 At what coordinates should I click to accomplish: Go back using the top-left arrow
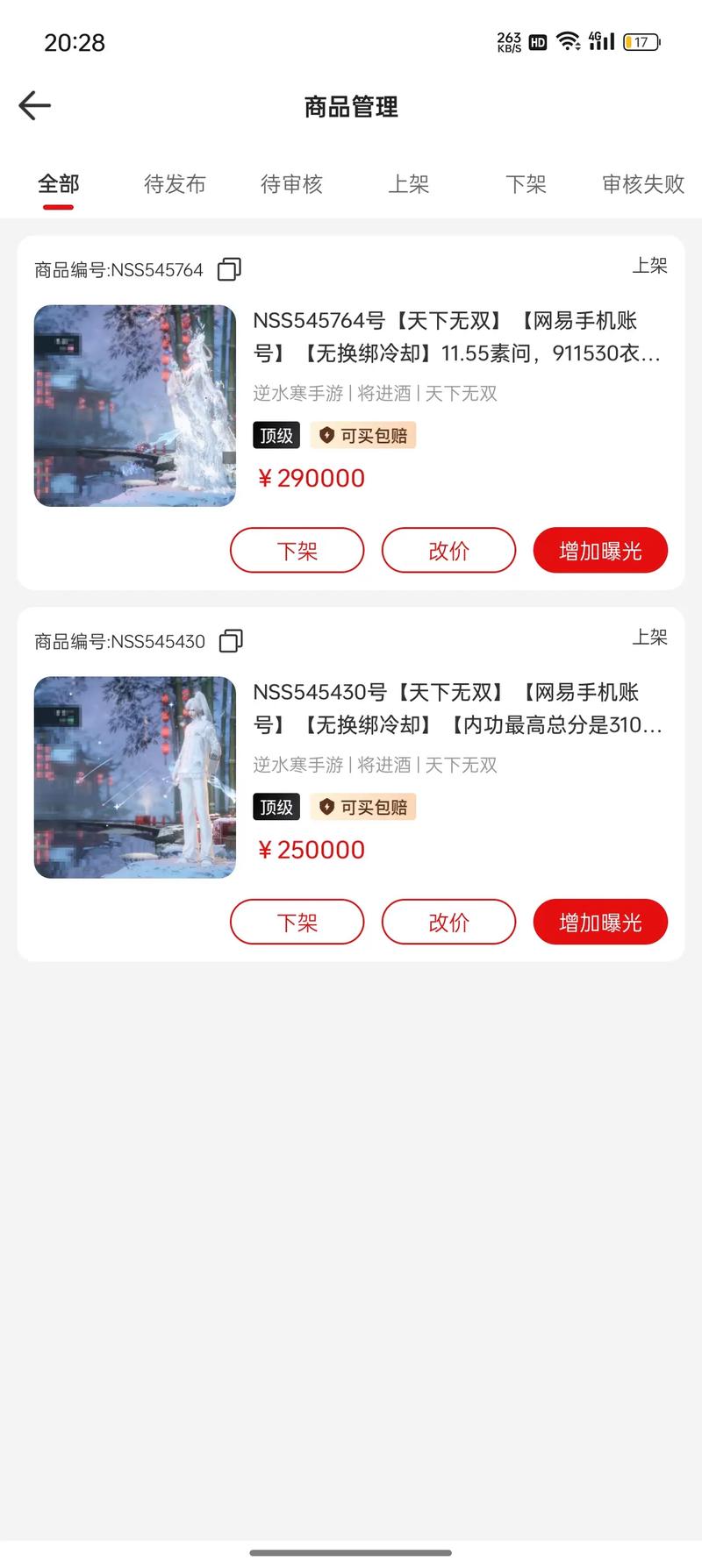click(x=35, y=106)
